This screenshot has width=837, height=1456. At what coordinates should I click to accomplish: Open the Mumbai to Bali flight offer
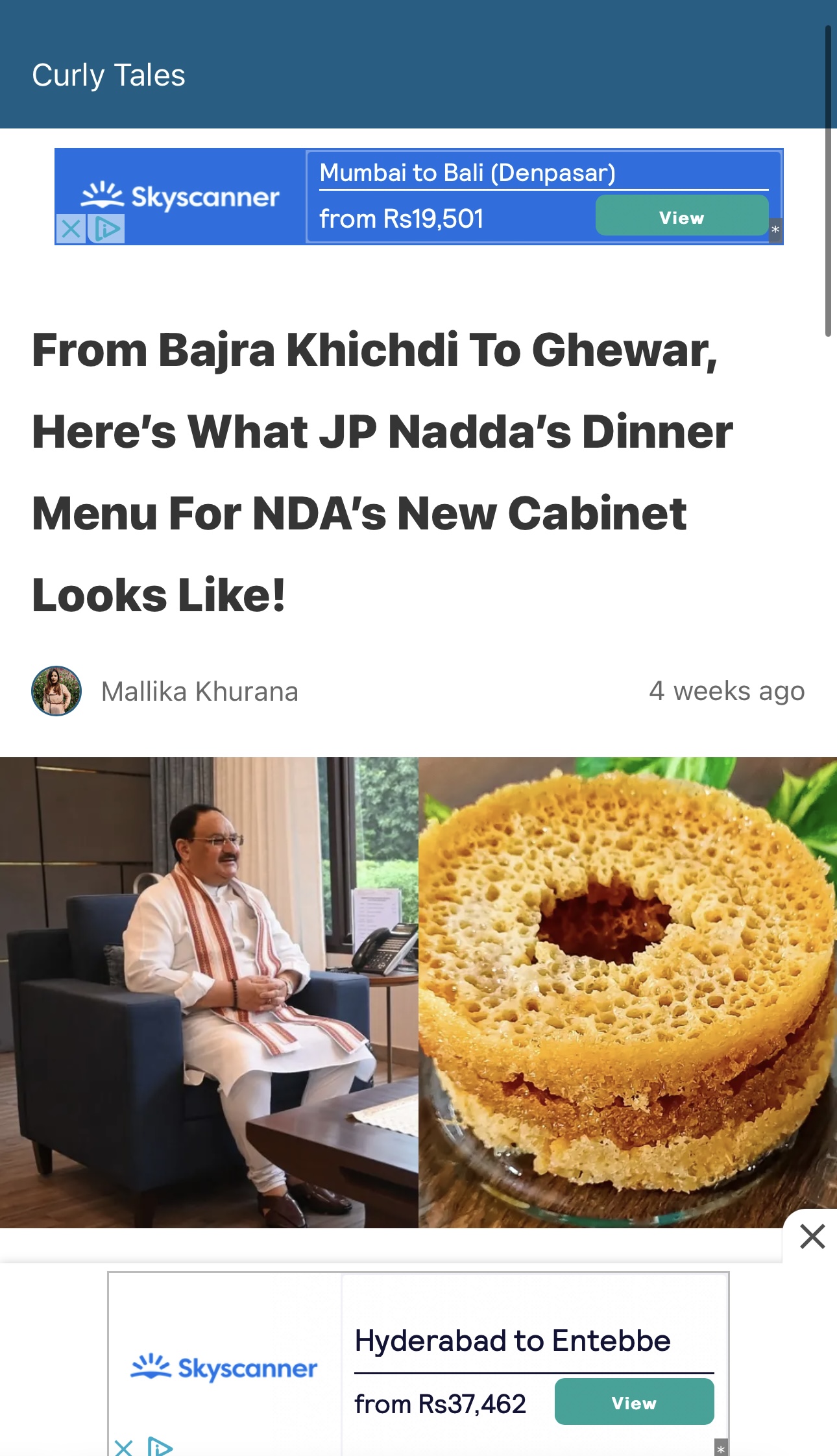click(467, 173)
